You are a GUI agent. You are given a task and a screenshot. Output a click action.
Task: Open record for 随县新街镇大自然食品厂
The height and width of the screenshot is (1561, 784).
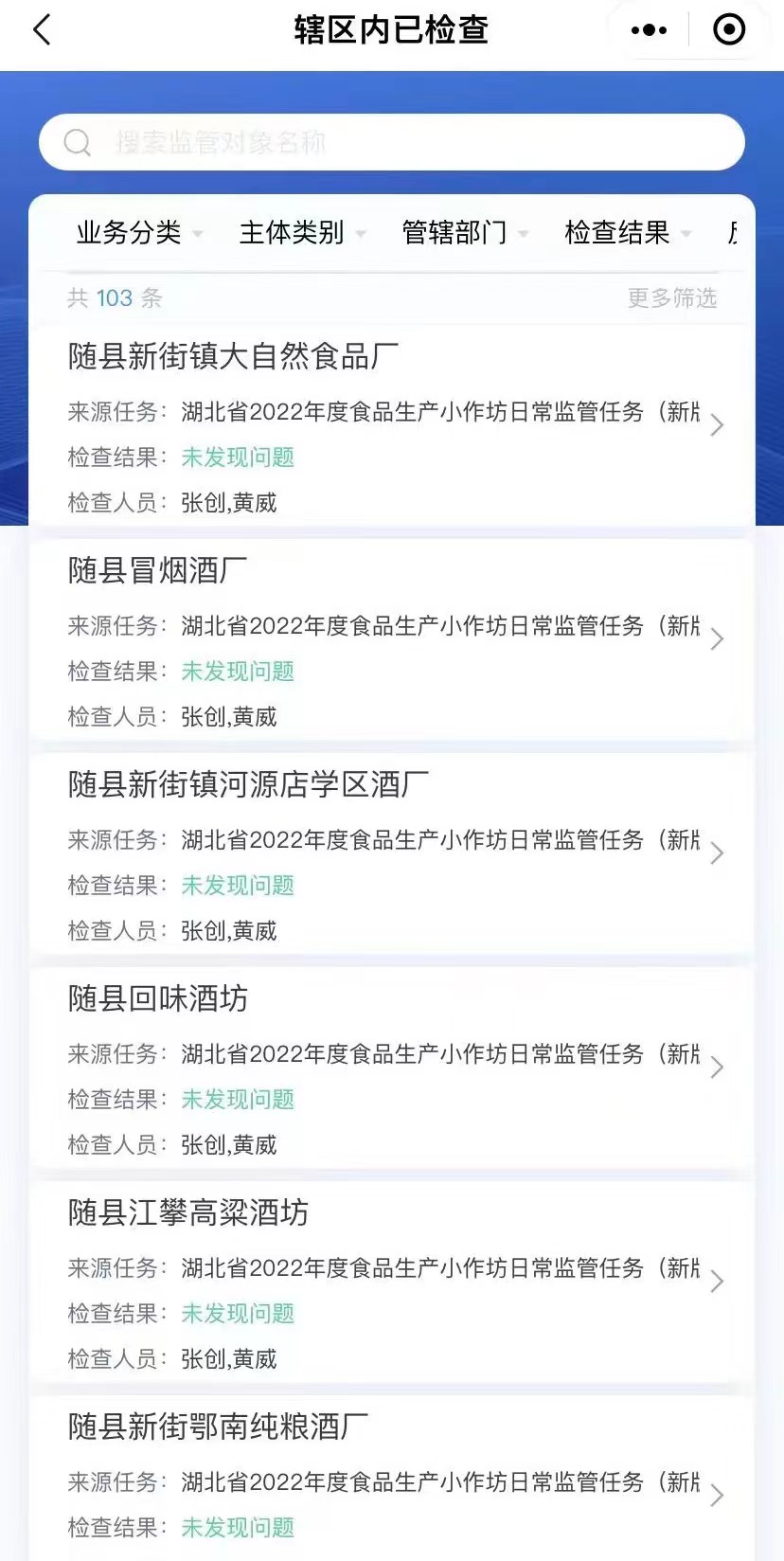tap(392, 425)
